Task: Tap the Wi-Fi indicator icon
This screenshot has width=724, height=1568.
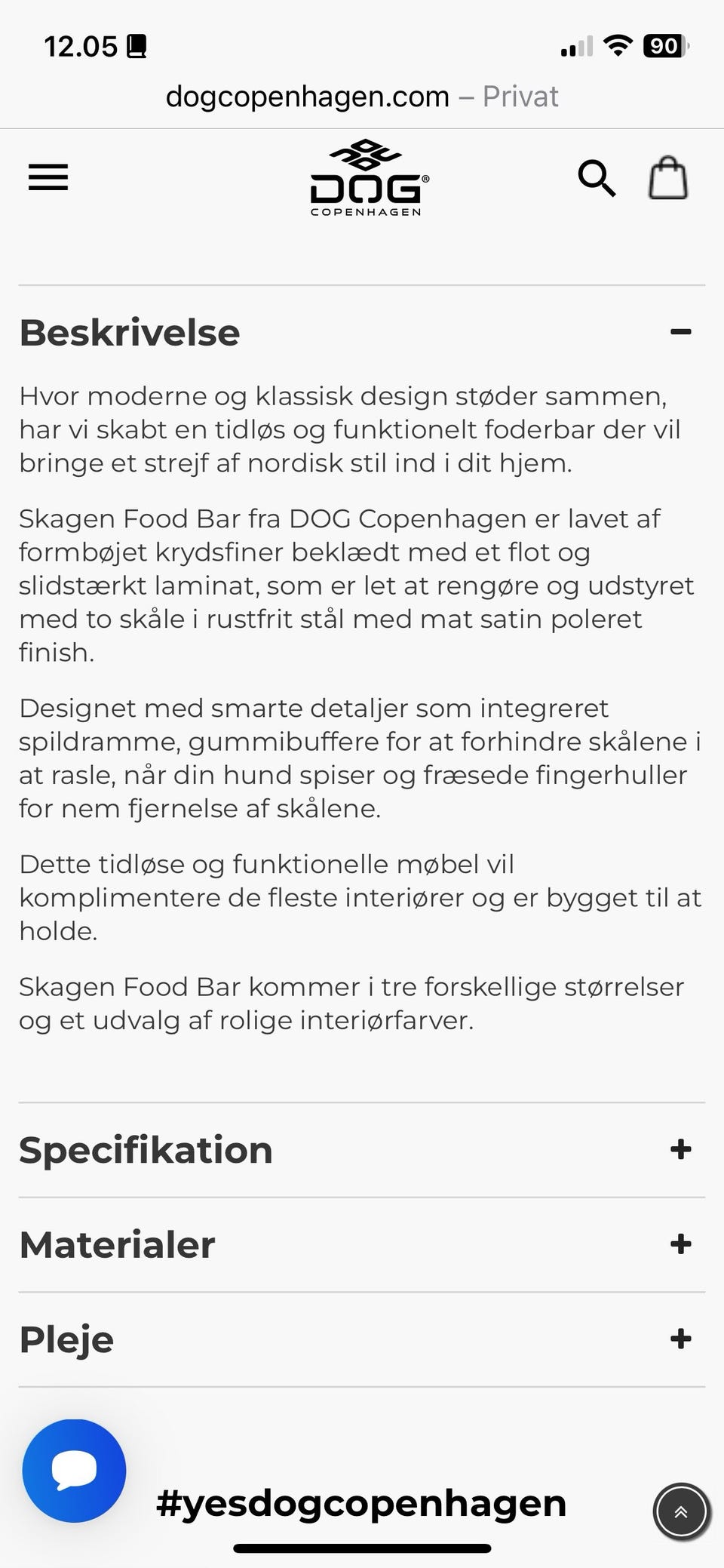Action: (618, 45)
